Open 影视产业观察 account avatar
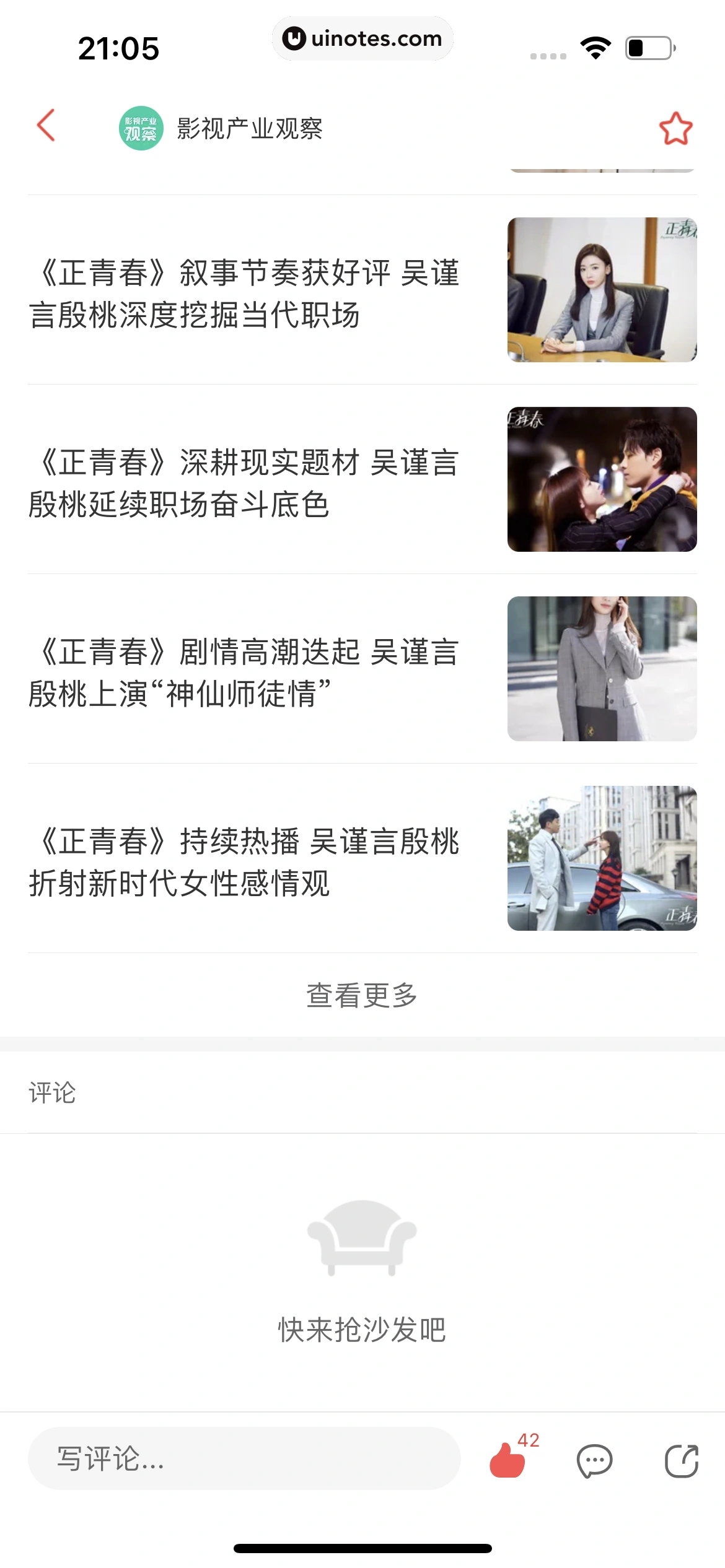 [141, 128]
